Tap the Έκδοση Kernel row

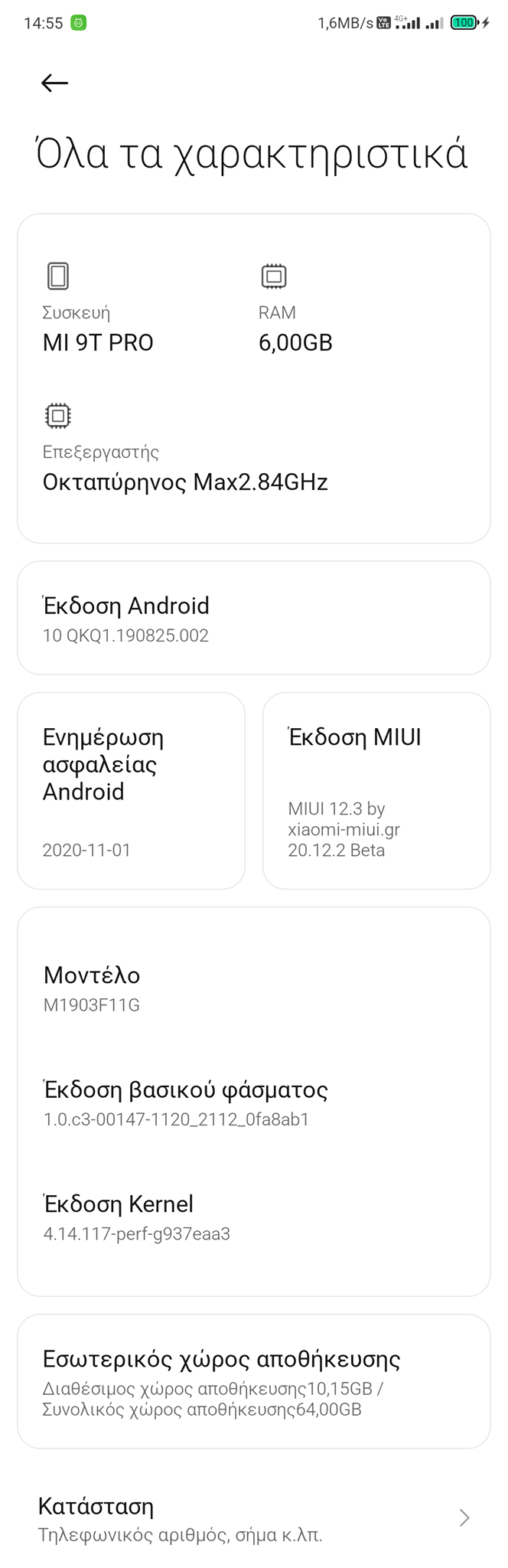(x=252, y=1217)
